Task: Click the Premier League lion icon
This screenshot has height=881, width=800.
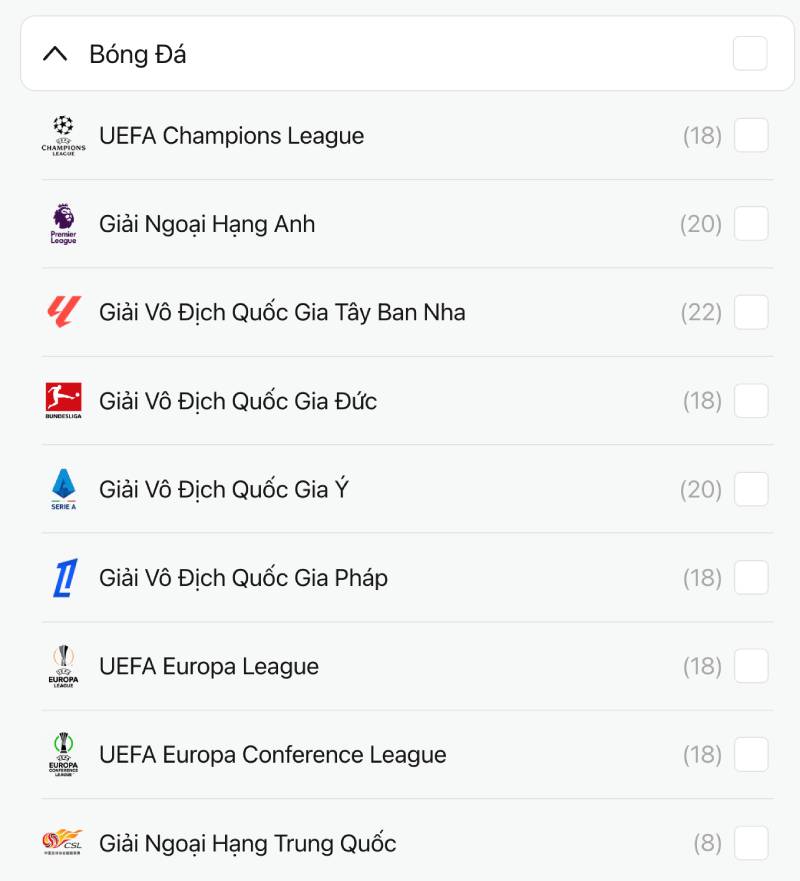Action: (63, 224)
